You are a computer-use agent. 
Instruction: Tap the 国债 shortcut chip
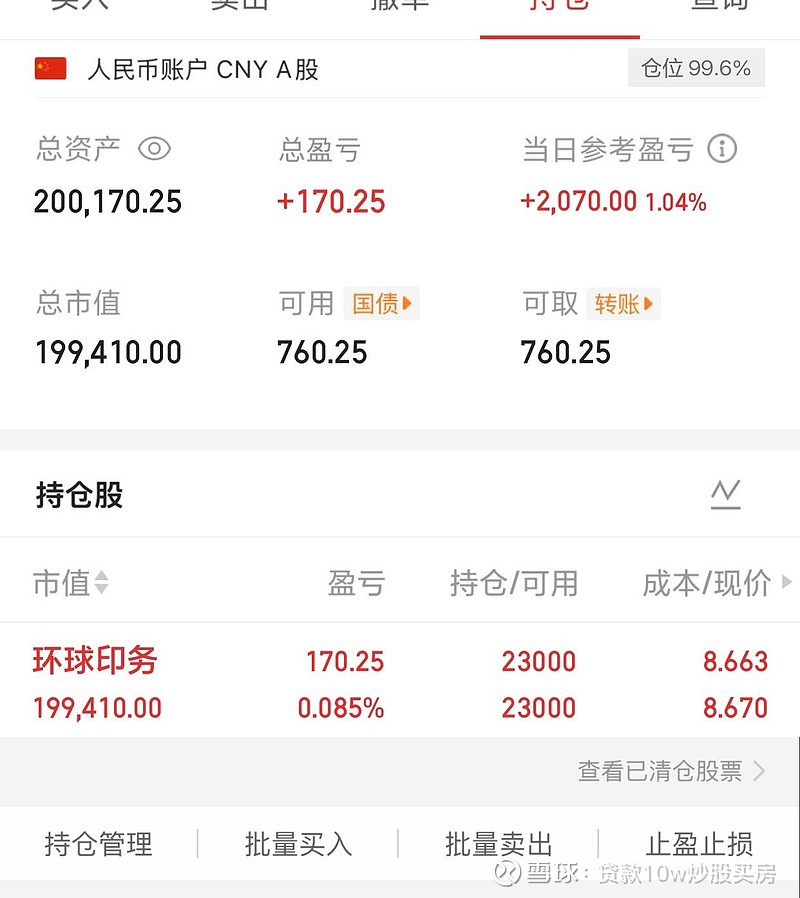coord(381,304)
